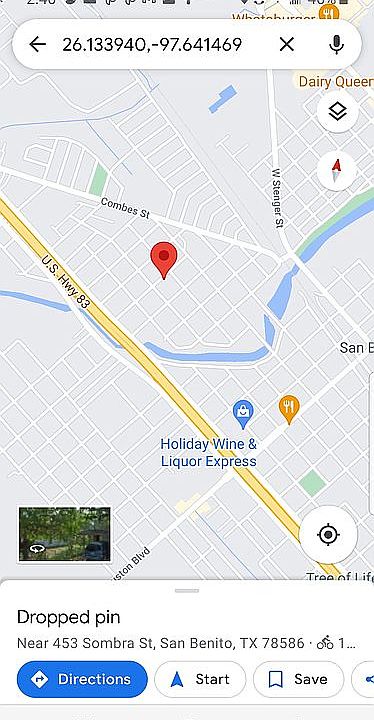Save the dropped pin location
Screen dimensions: 374x720
[298, 679]
